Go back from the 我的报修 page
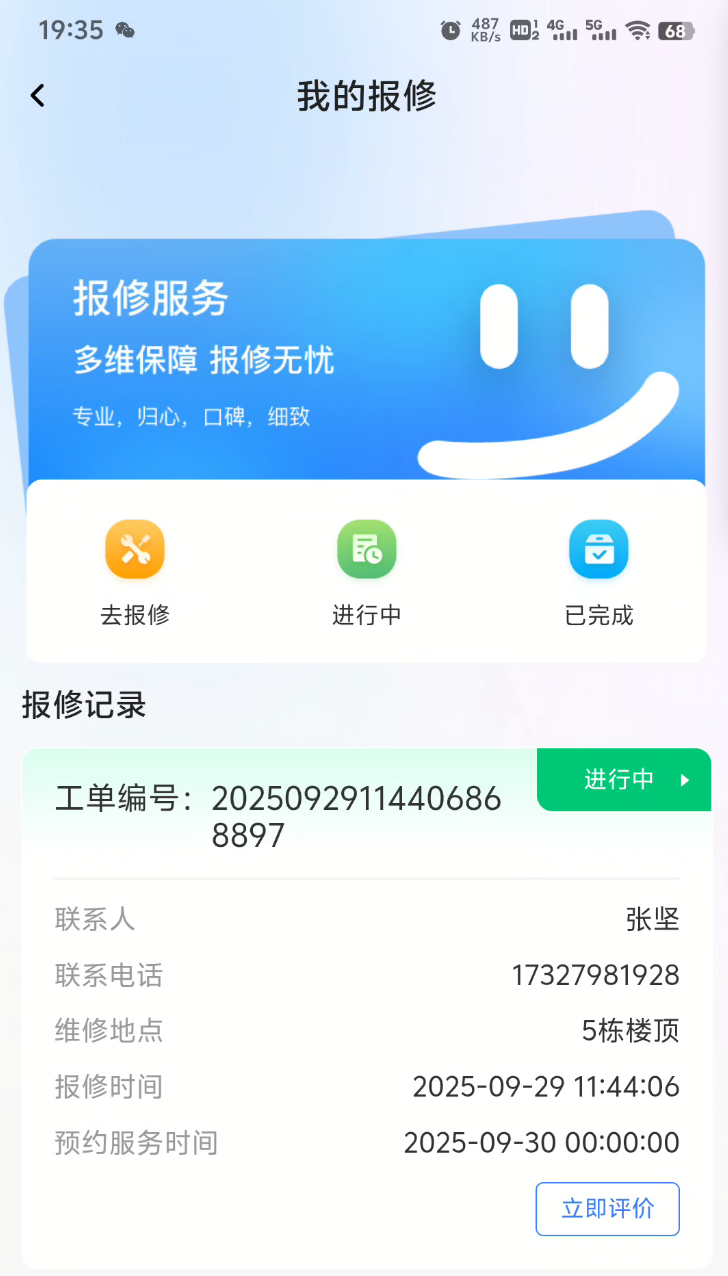728x1276 pixels. coord(38,96)
